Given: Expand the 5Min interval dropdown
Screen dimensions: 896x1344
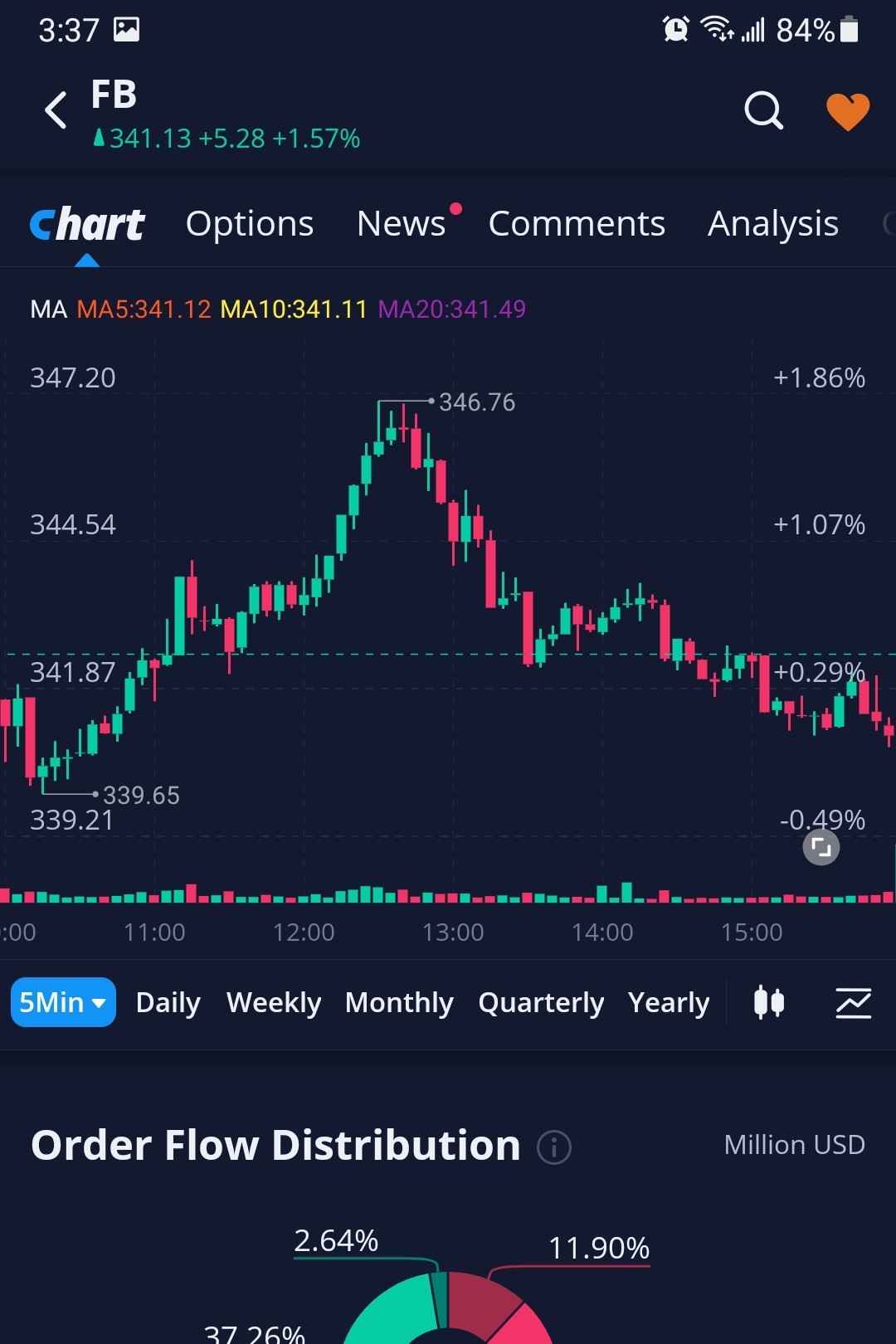Looking at the screenshot, I should click(63, 1002).
